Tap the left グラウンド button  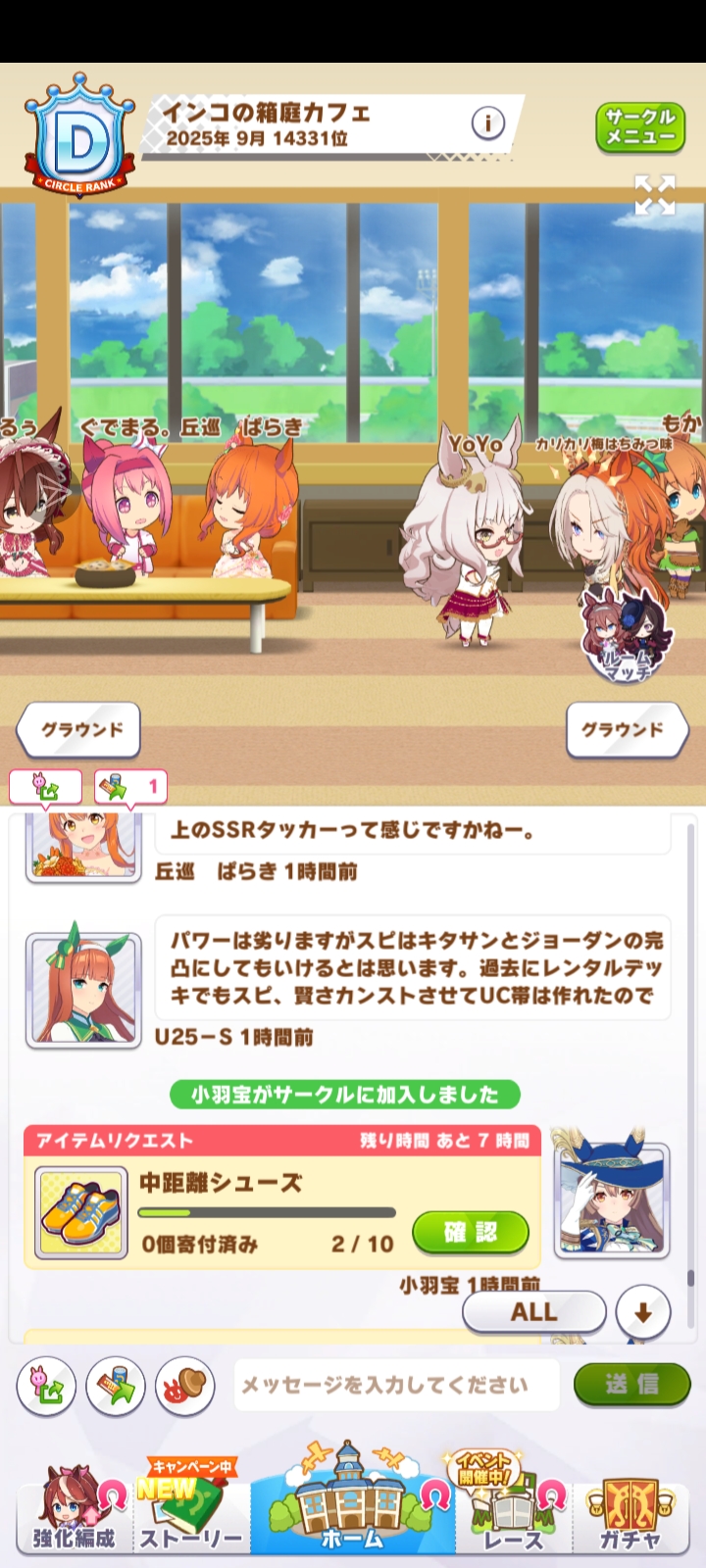pyautogui.click(x=80, y=730)
